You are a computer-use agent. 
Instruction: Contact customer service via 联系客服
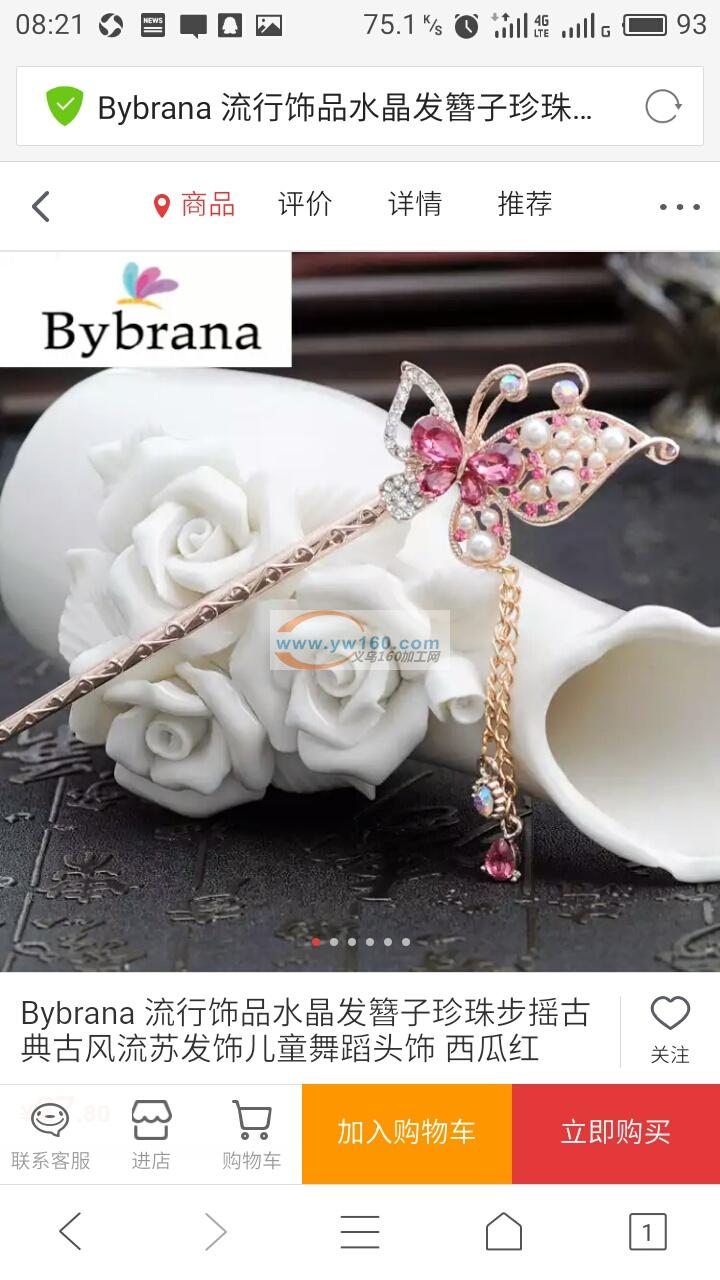[x=50, y=1135]
